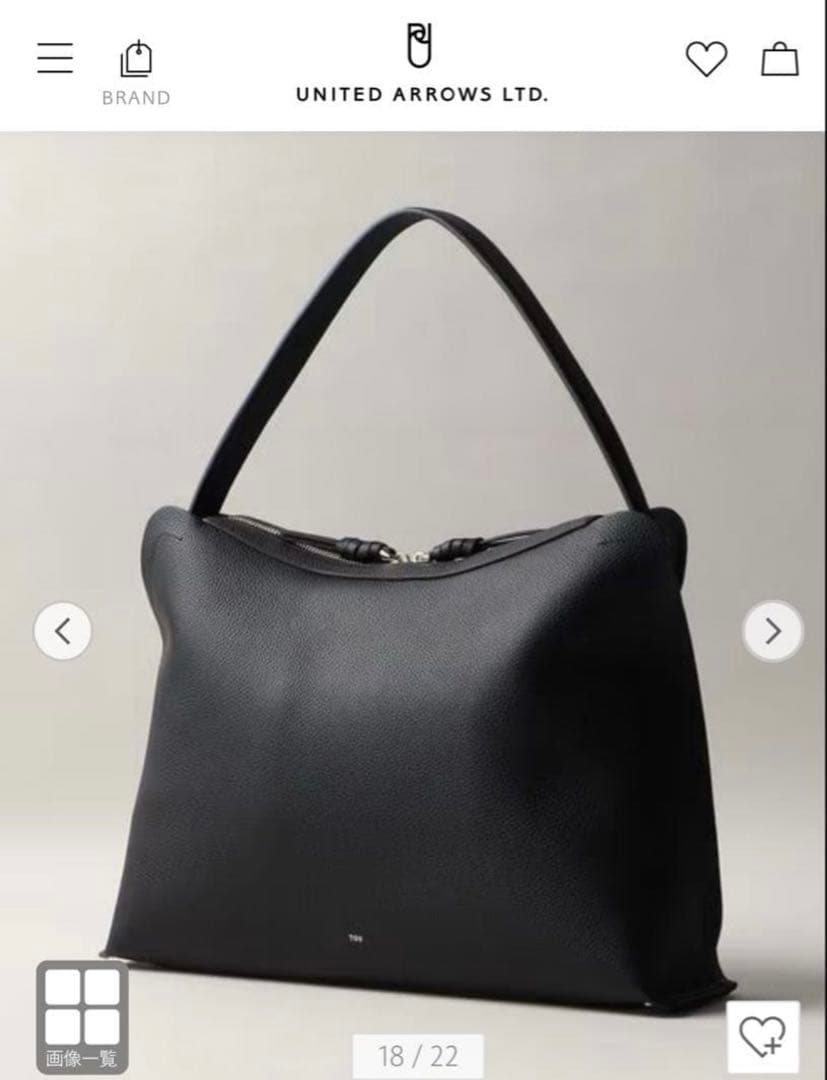This screenshot has height=1080, width=827.
Task: Open the BRAND list
Action: tap(135, 72)
